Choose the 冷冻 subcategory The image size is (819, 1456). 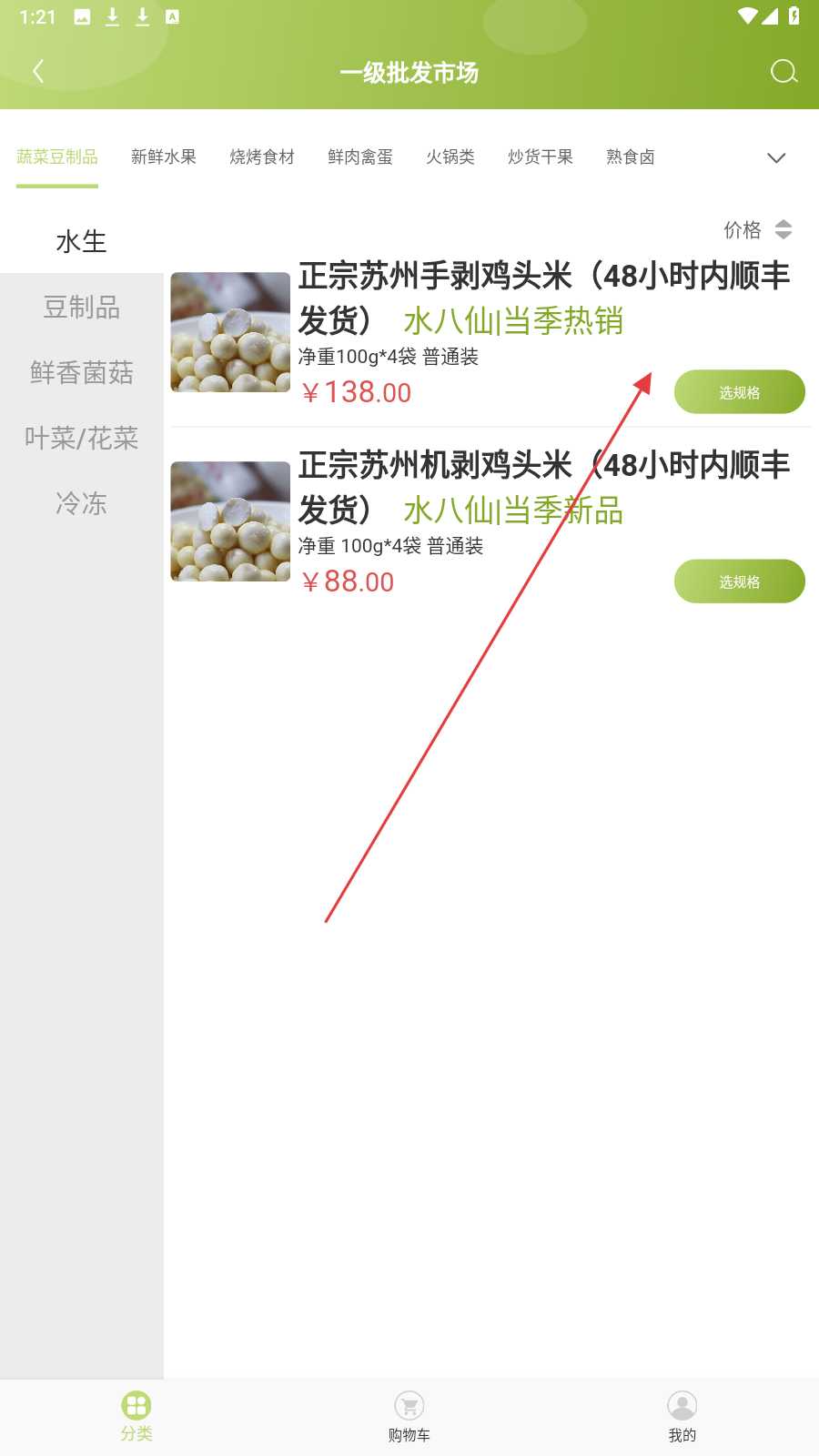pos(82,504)
